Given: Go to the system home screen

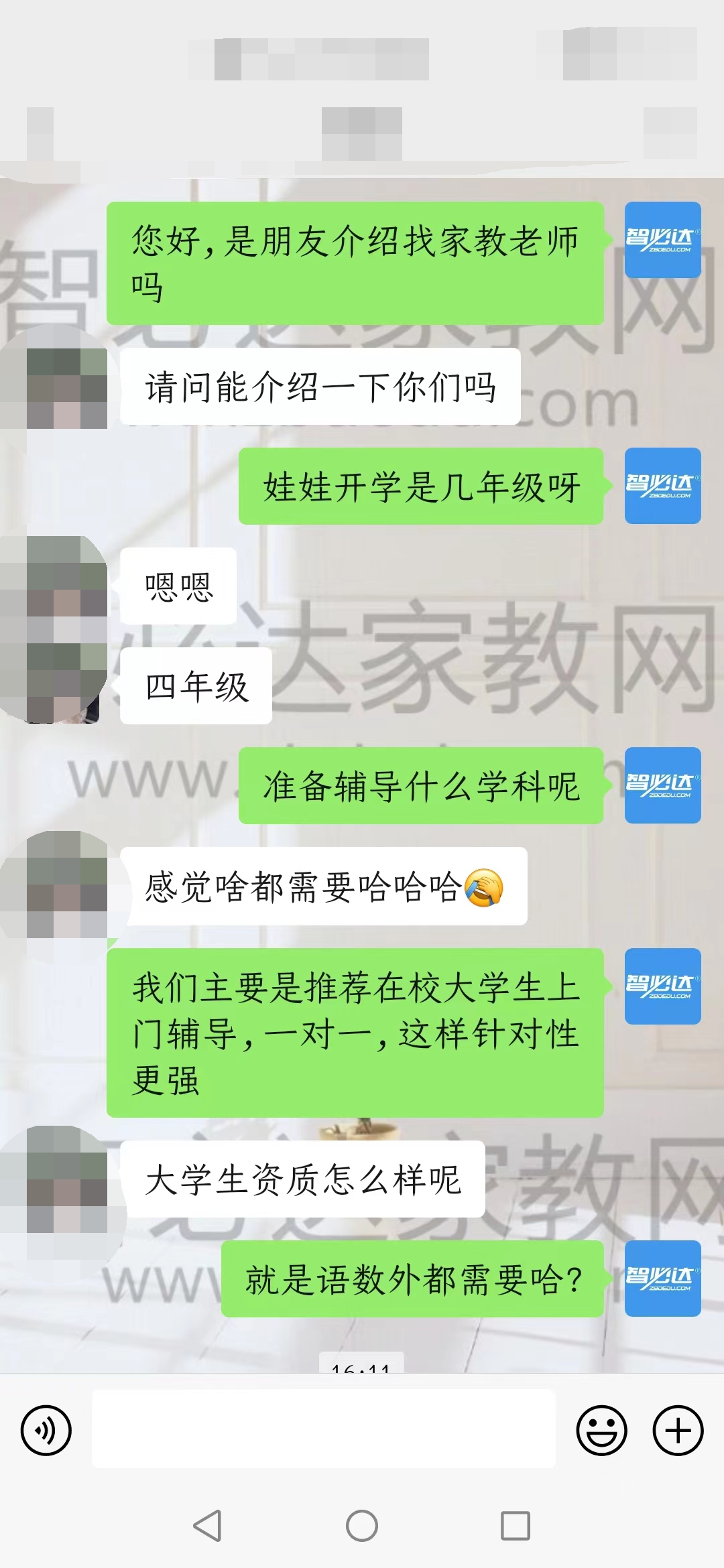Looking at the screenshot, I should click(362, 1526).
